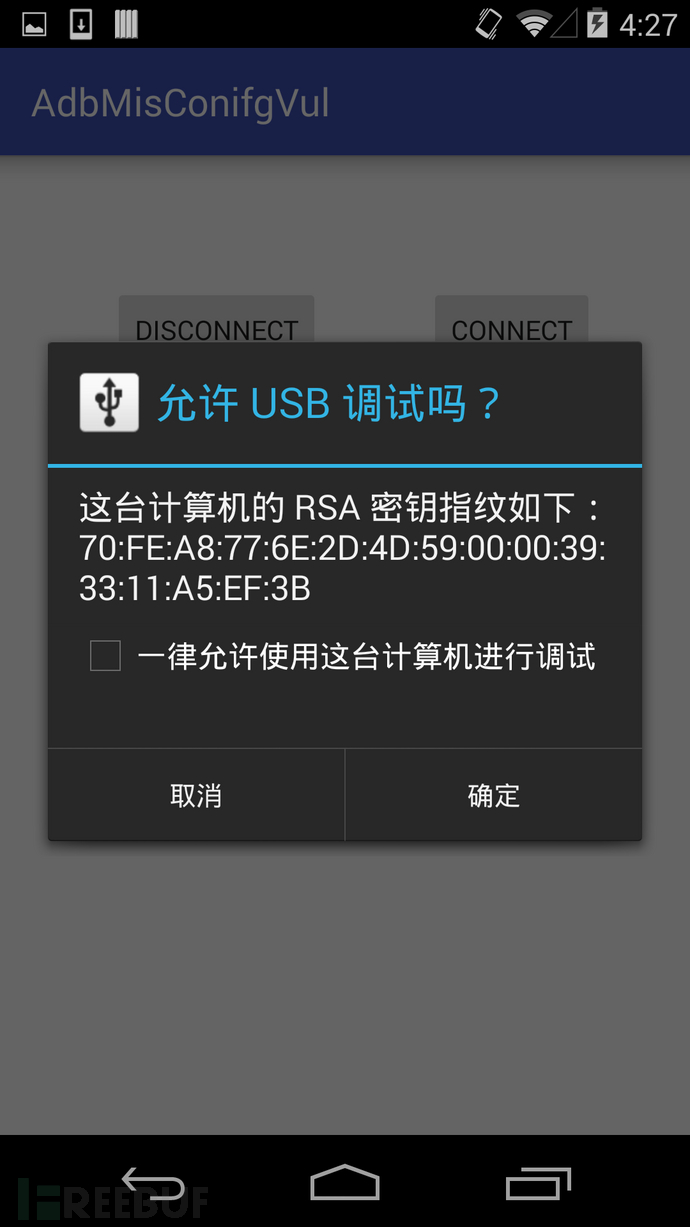Confirm USB debugging with 确定
690x1227 pixels.
[493, 796]
